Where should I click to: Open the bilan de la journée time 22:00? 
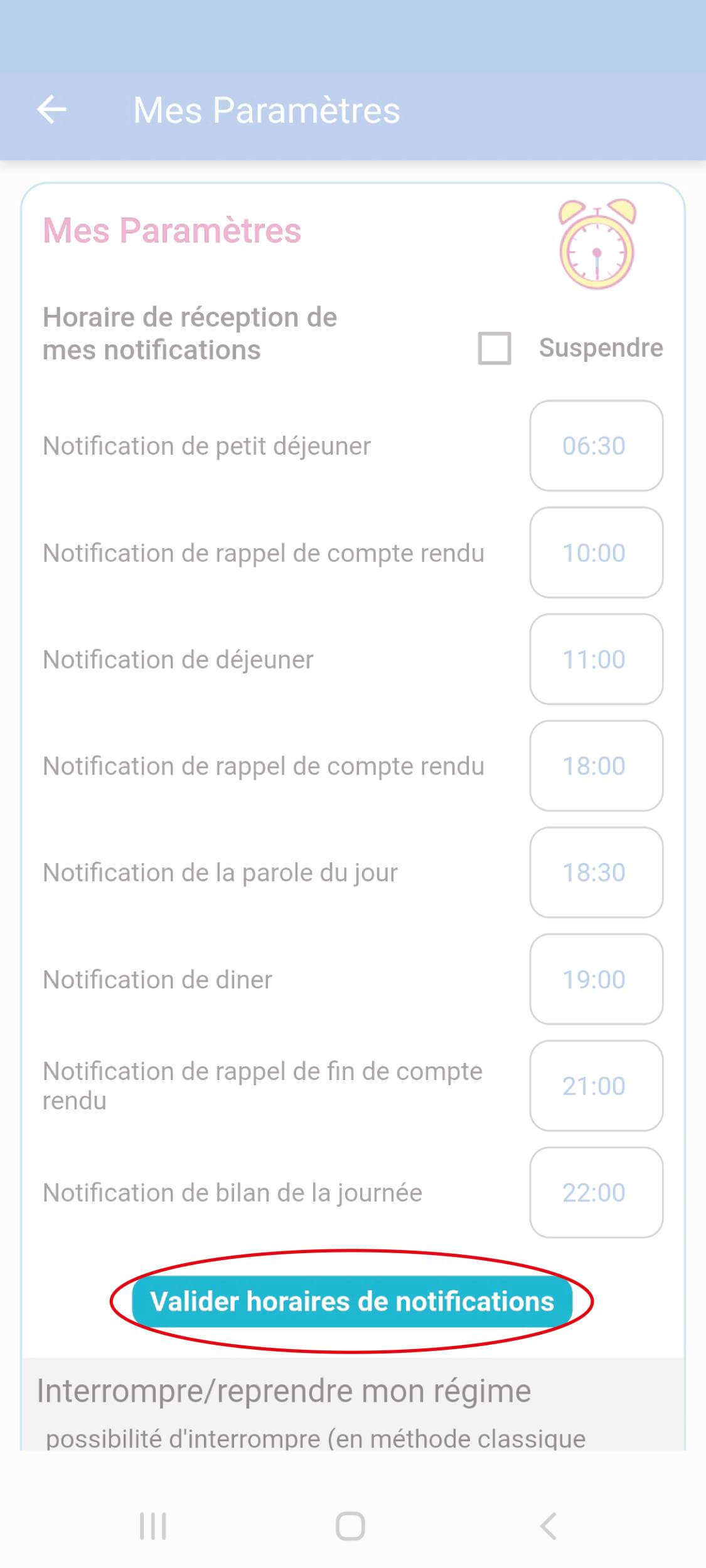(596, 1192)
